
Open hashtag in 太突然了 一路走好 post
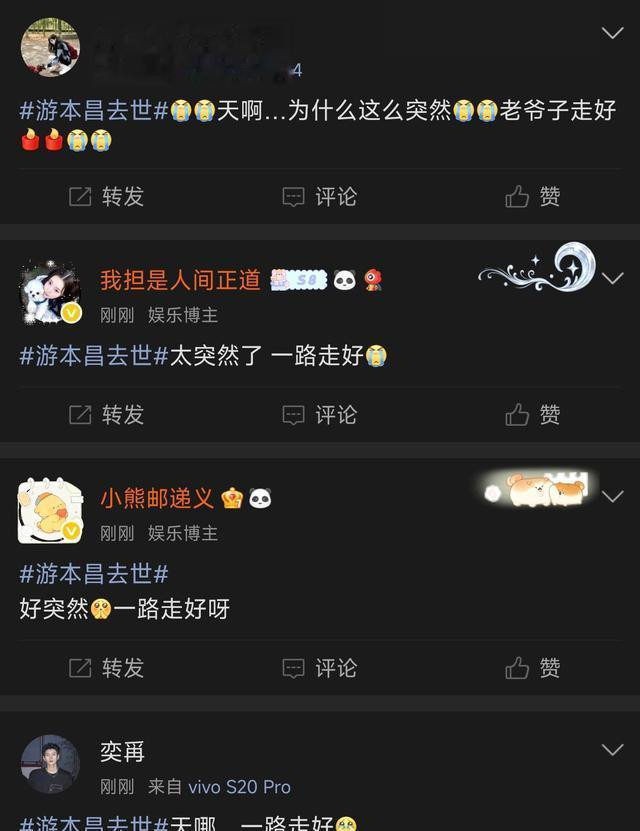(94, 356)
